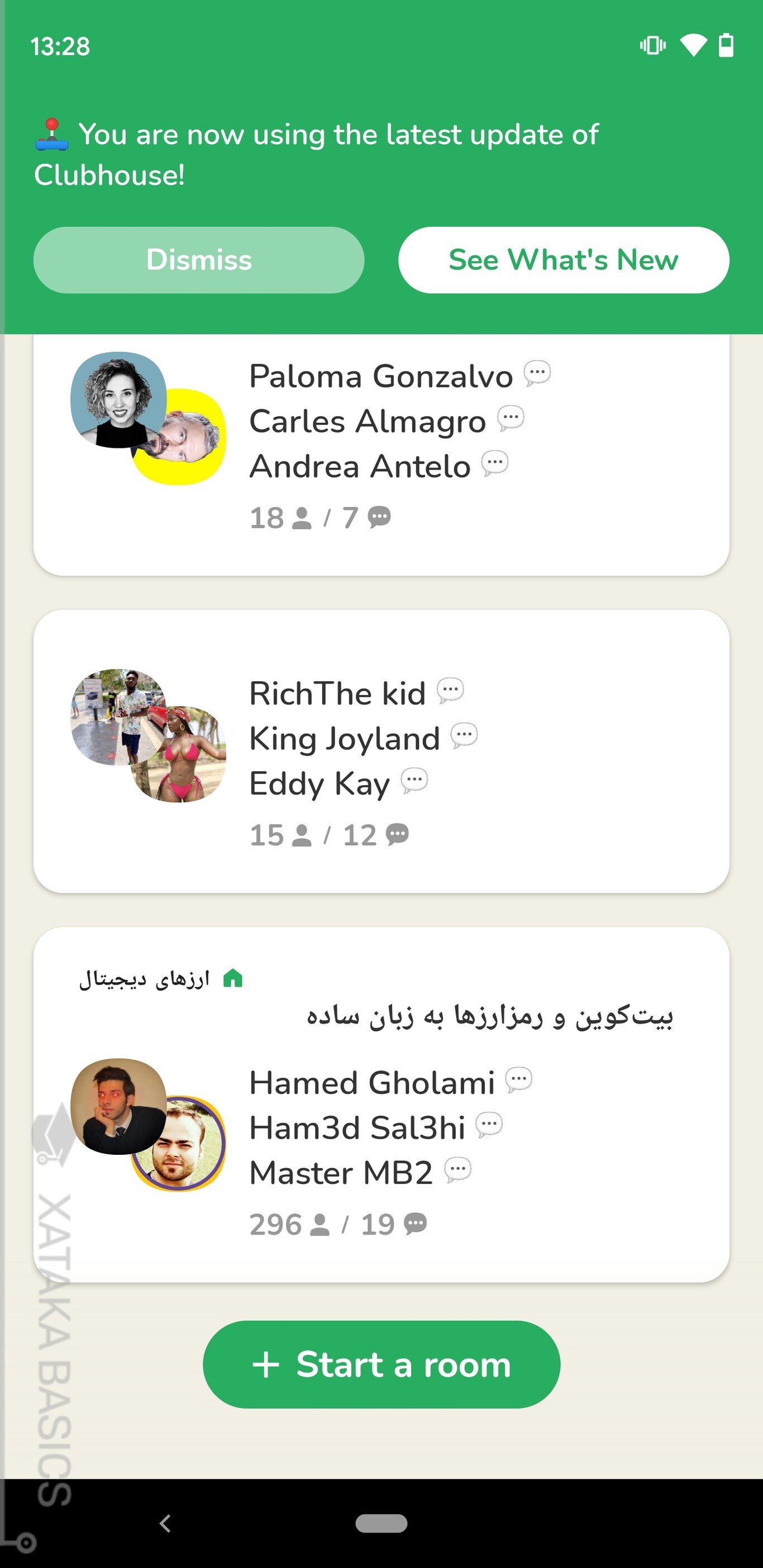The width and height of the screenshot is (763, 1568).
Task: Click the speech bubble icon next to King Joyland
Action: (x=464, y=737)
